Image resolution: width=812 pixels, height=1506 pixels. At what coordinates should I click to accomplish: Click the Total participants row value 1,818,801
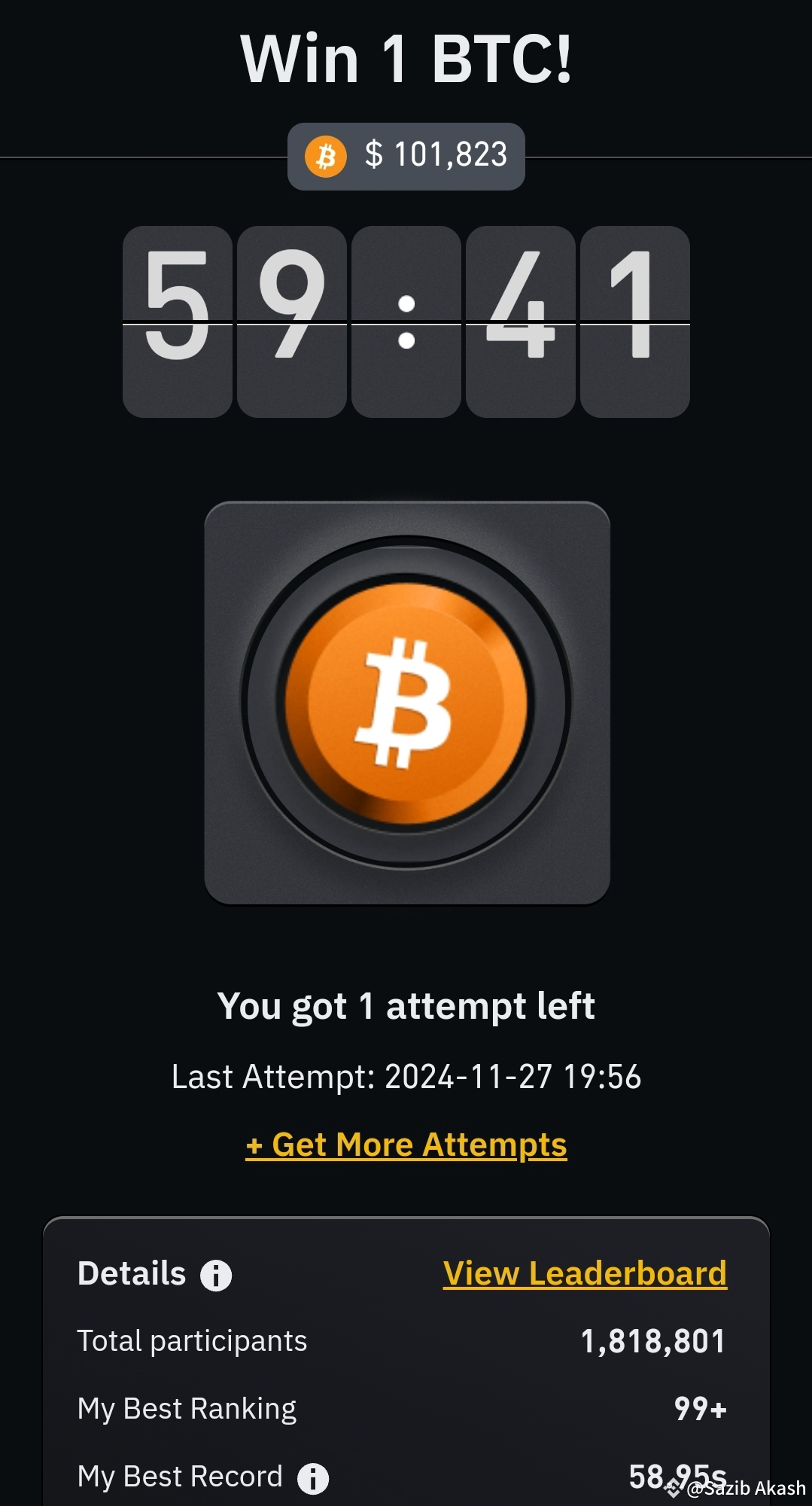(x=652, y=1341)
